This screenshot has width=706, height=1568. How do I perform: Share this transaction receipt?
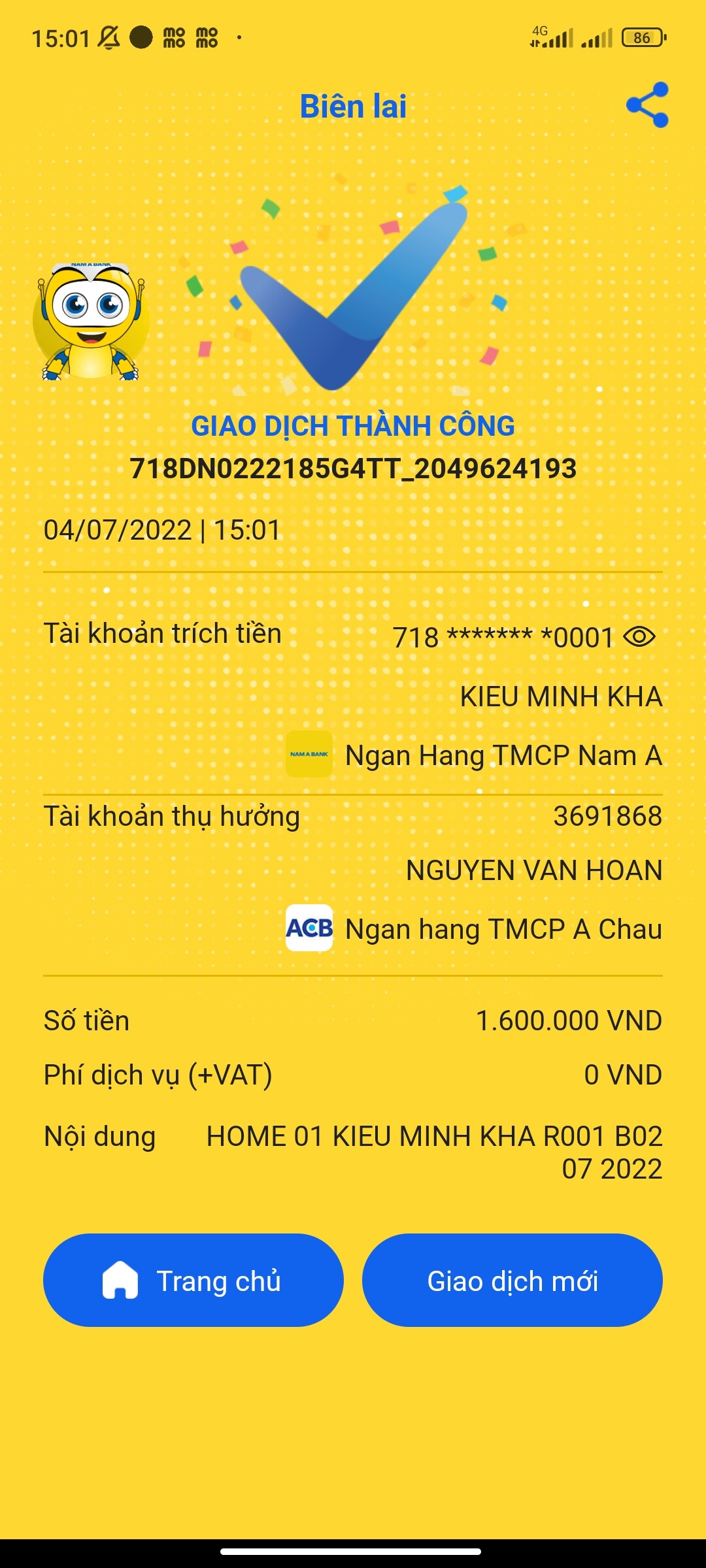point(647,105)
